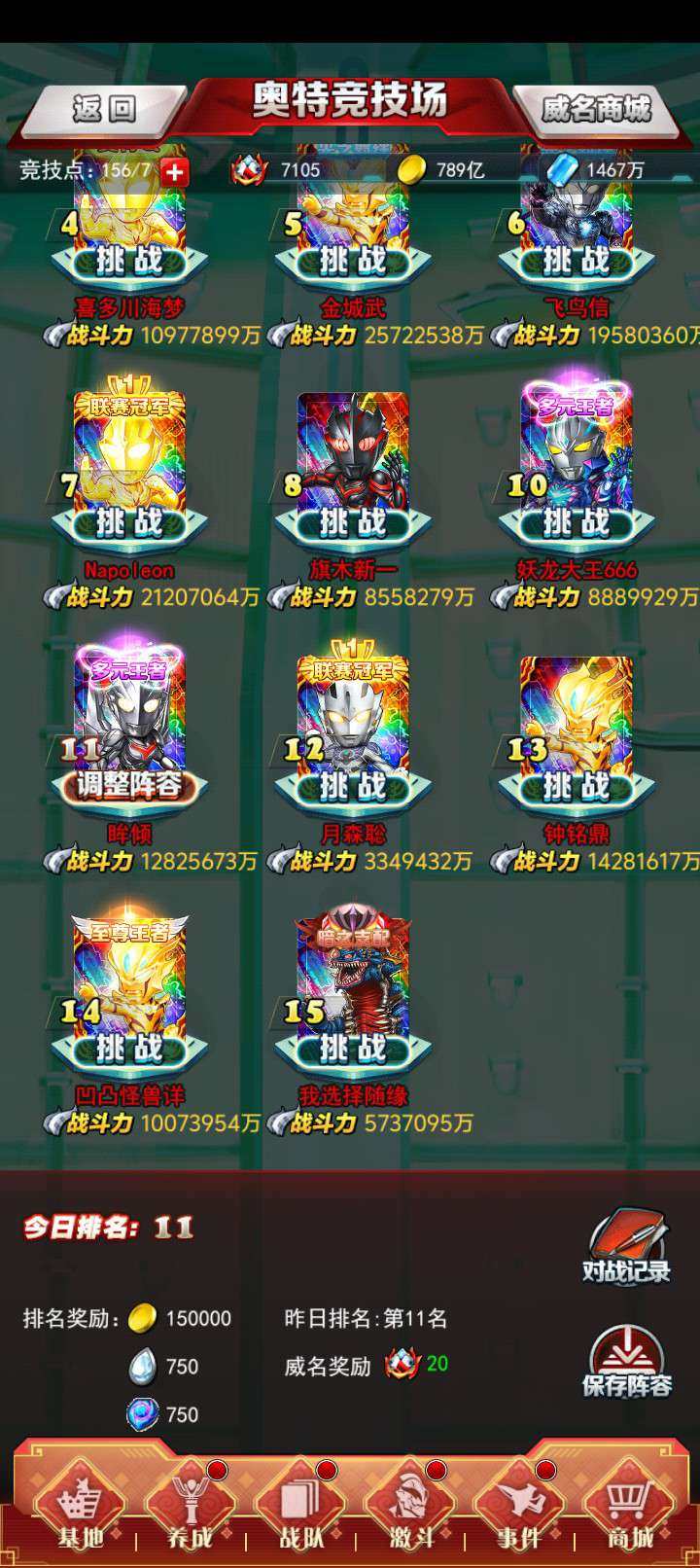Open the 威名商城 shop
700x1568 pixels.
click(595, 108)
